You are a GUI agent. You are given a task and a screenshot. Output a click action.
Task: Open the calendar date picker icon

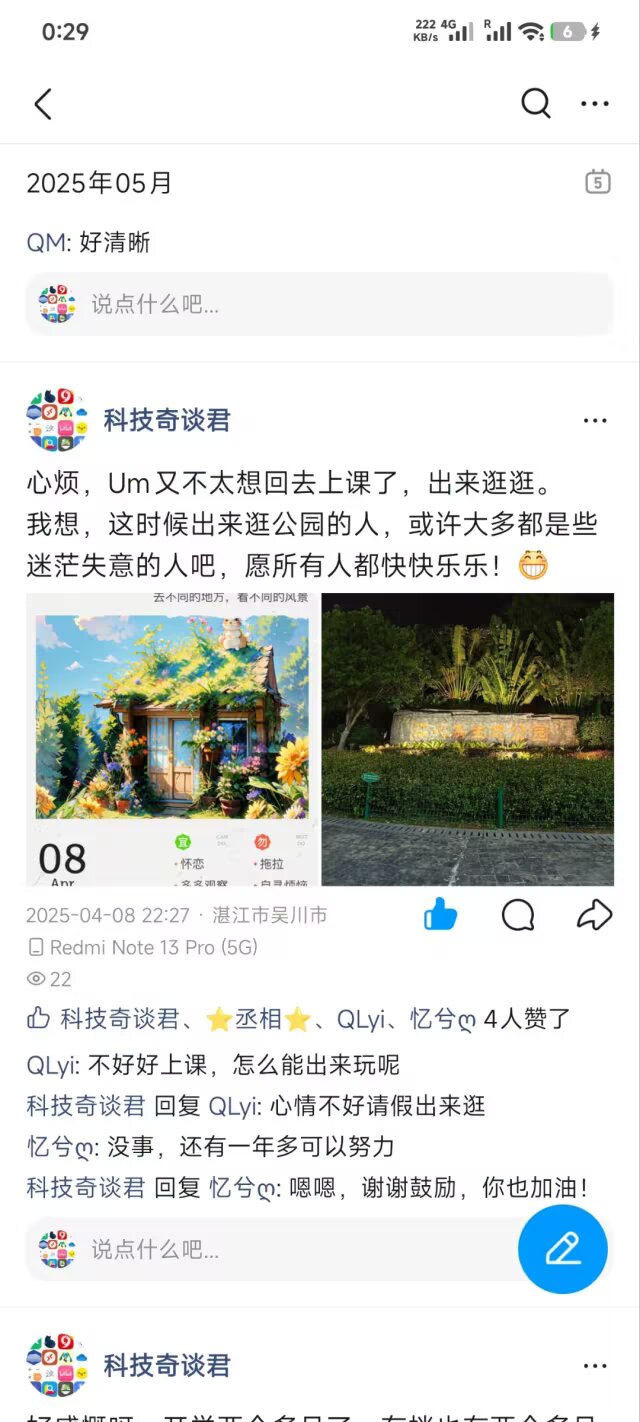click(597, 182)
